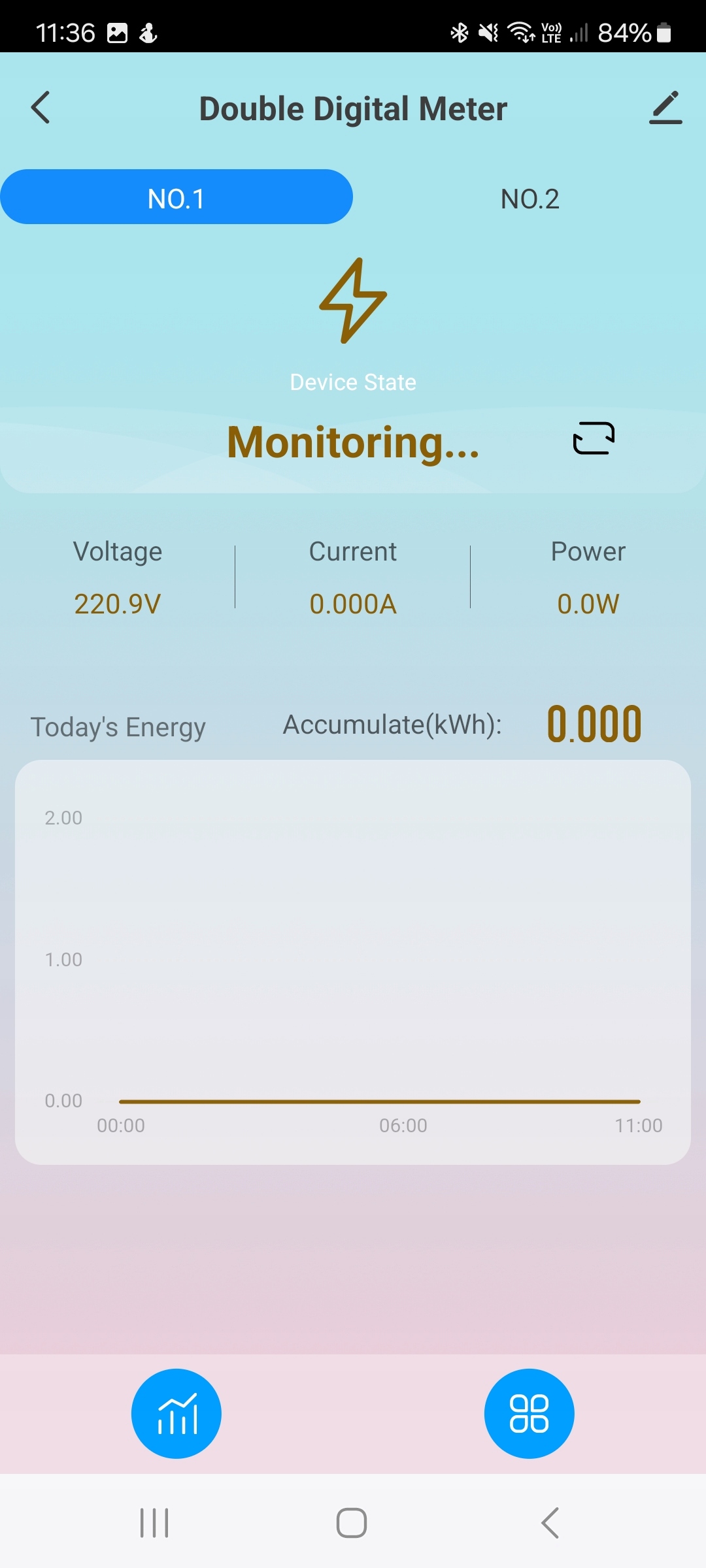Tap the Voltage reading 220.9V
Image resolution: width=706 pixels, height=1568 pixels.
coord(118,603)
